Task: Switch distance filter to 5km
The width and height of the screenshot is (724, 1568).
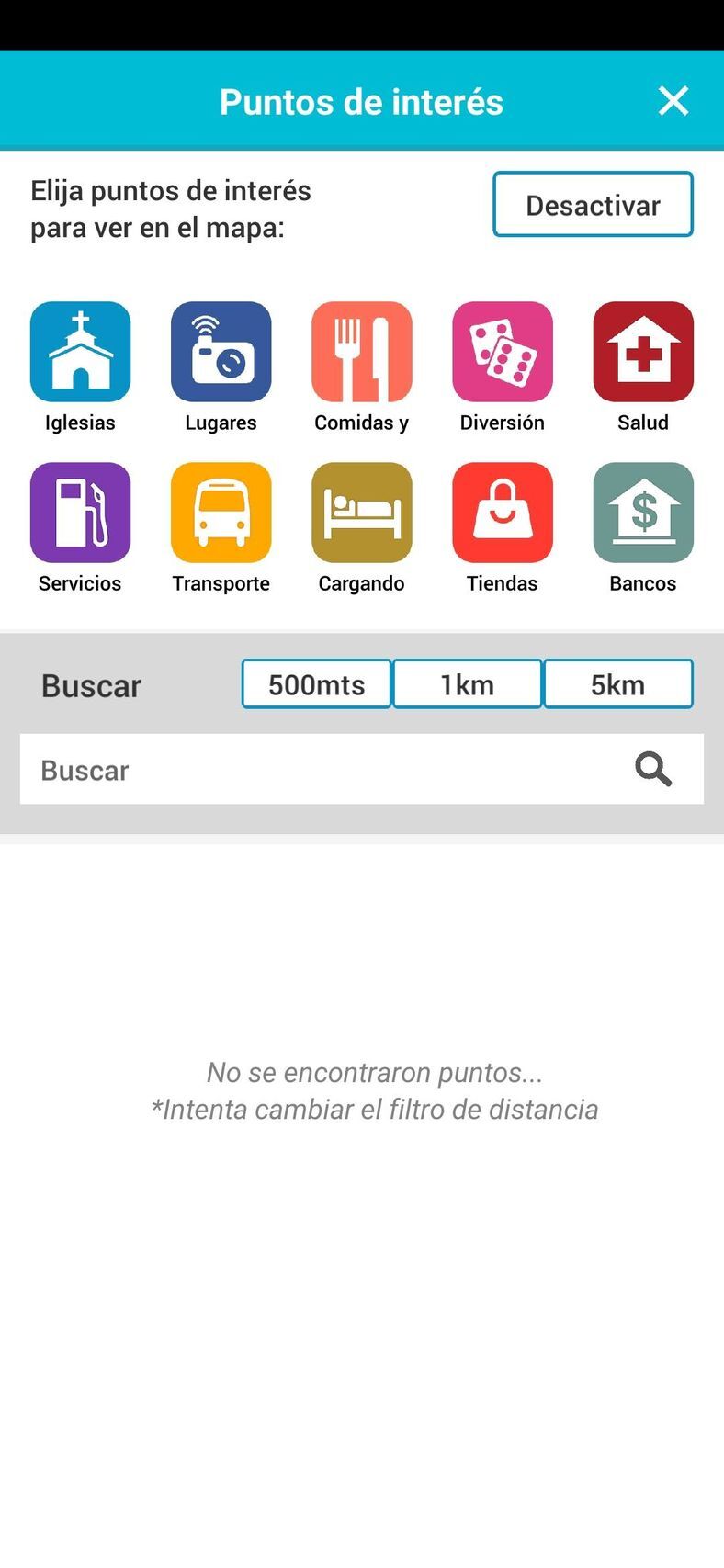Action: click(x=617, y=684)
